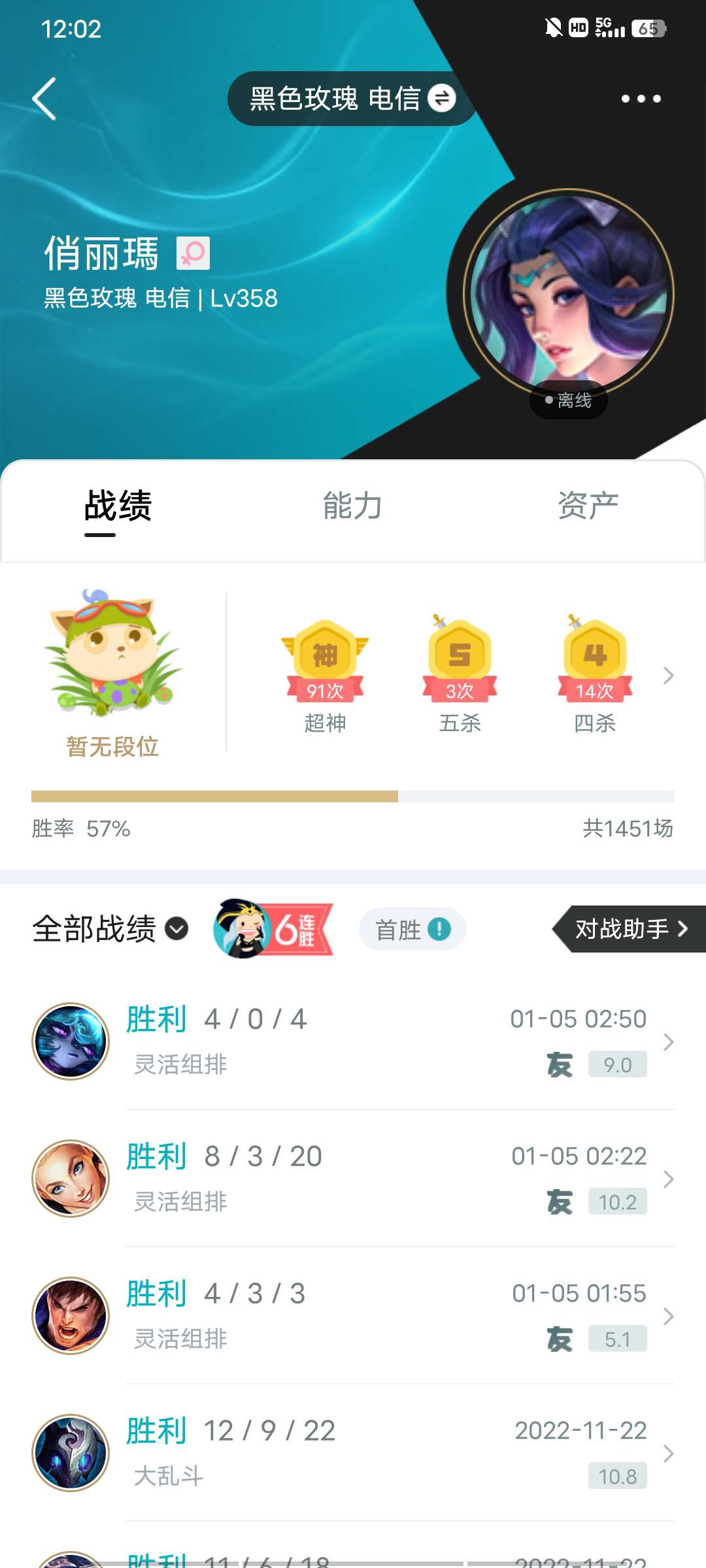
Task: Expand achievements with the arrow beside 四杀
Action: pyautogui.click(x=668, y=676)
